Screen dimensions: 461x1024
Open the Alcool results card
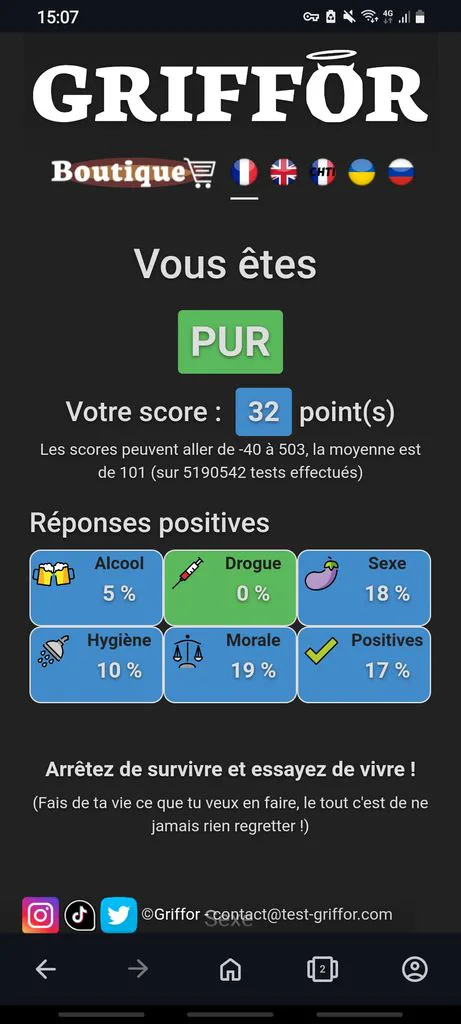click(96, 588)
